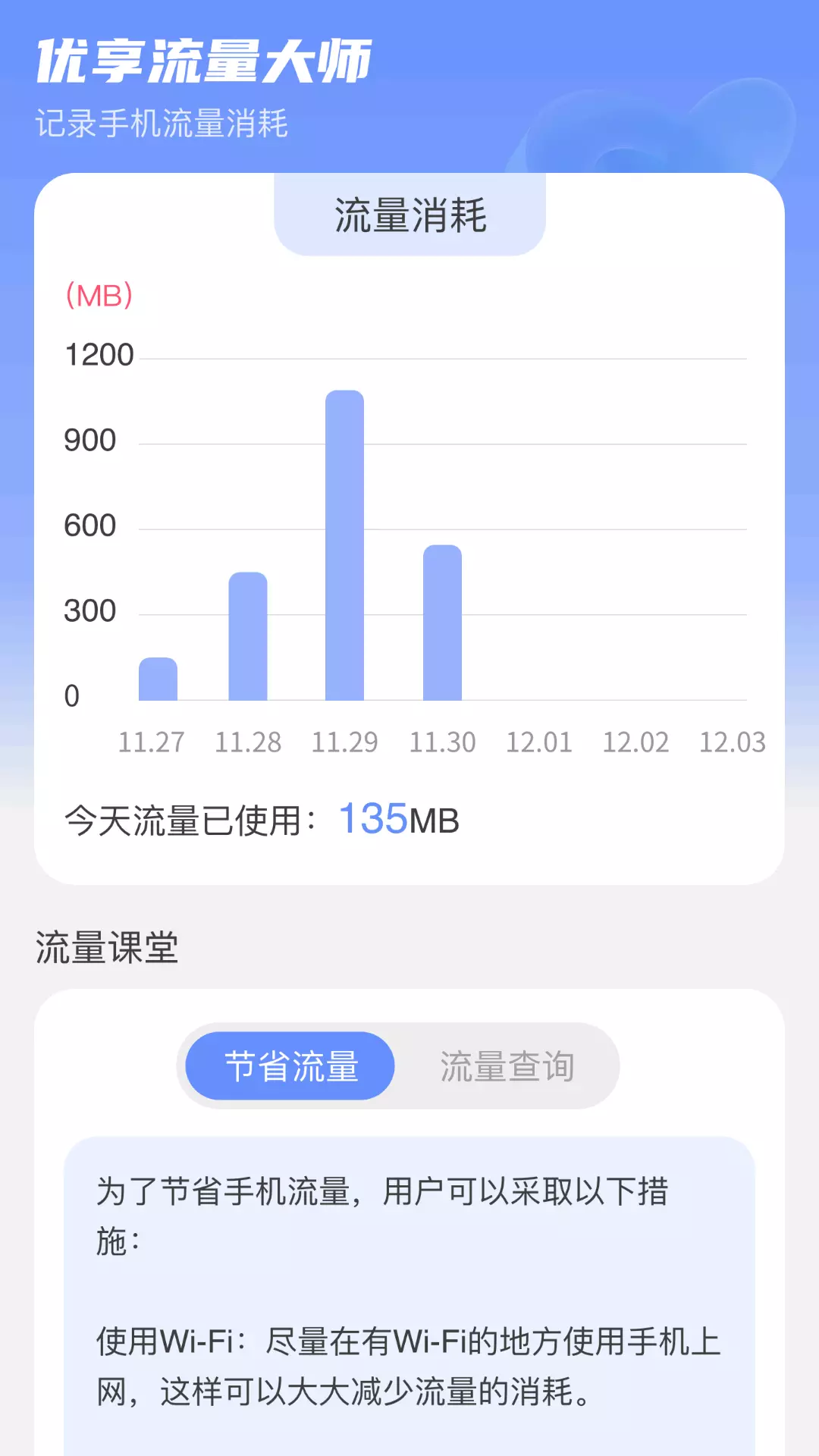
Task: Switch to the 流量查询 tab
Action: 507,1066
